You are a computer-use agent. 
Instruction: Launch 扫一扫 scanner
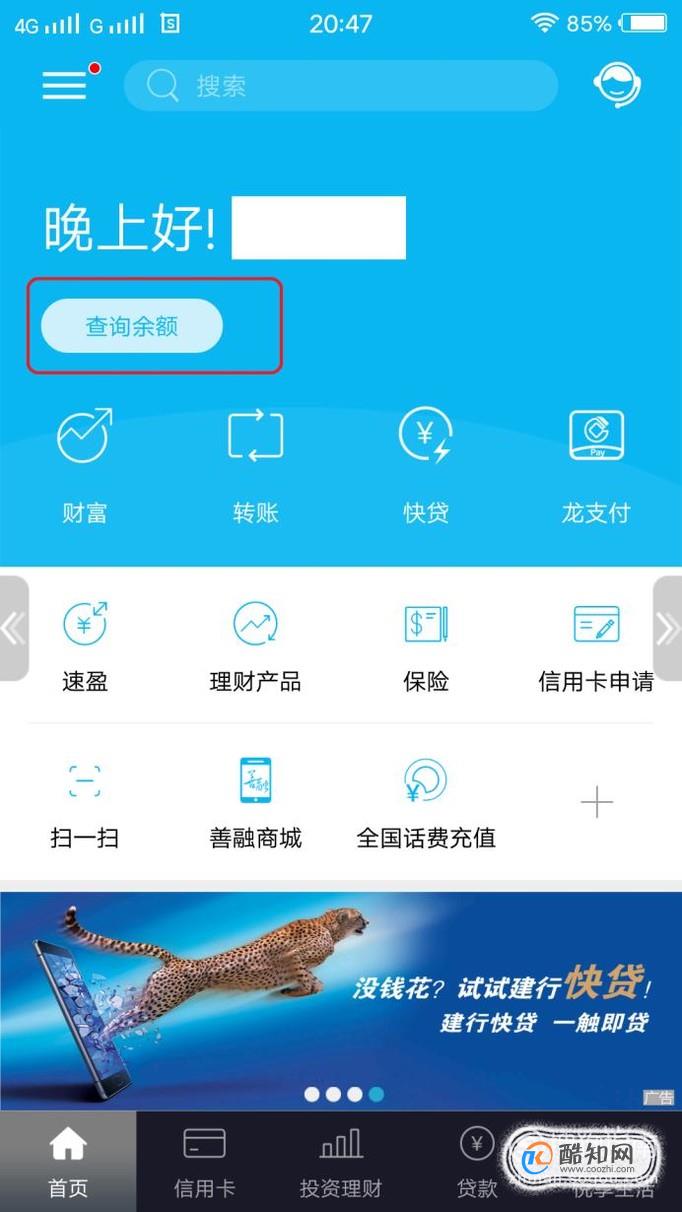coord(84,803)
